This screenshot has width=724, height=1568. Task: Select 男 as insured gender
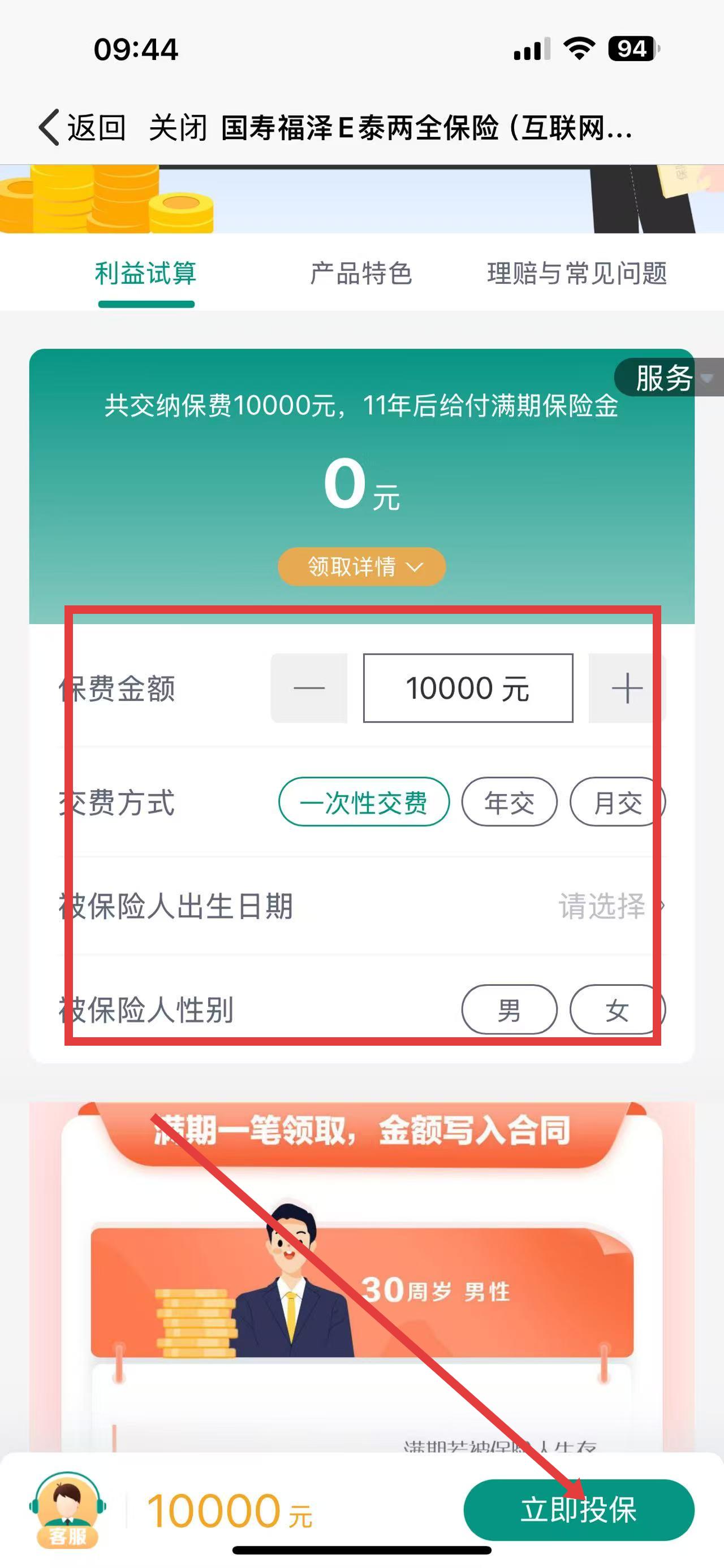pyautogui.click(x=509, y=1010)
